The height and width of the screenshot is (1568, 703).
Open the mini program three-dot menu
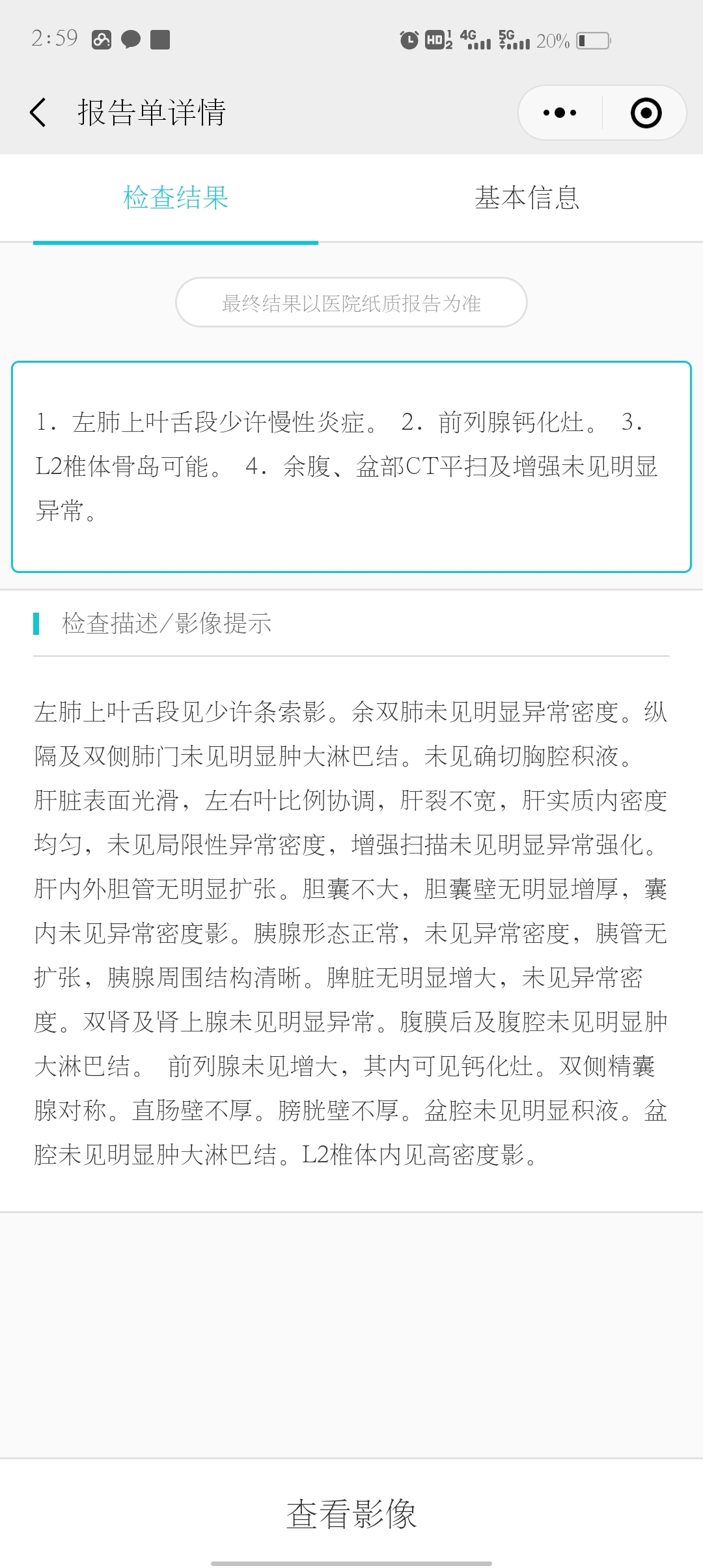(560, 113)
